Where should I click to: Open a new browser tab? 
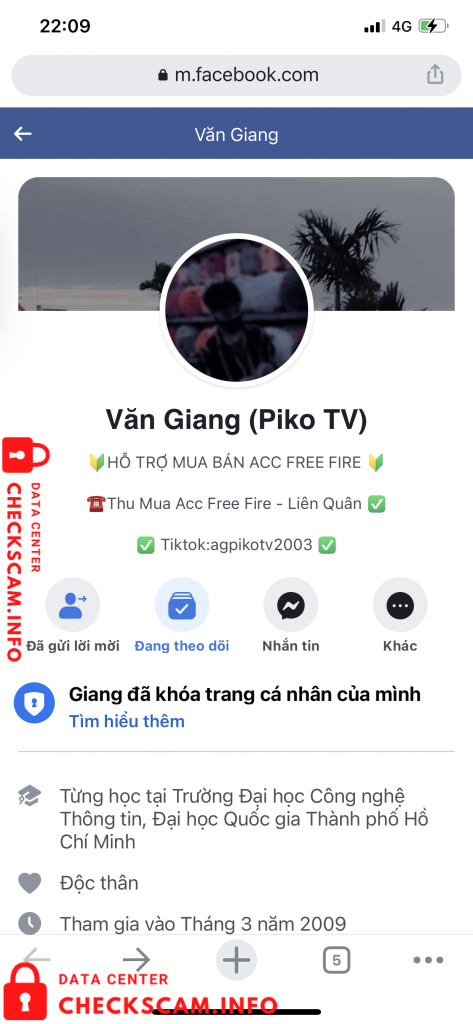[236, 960]
